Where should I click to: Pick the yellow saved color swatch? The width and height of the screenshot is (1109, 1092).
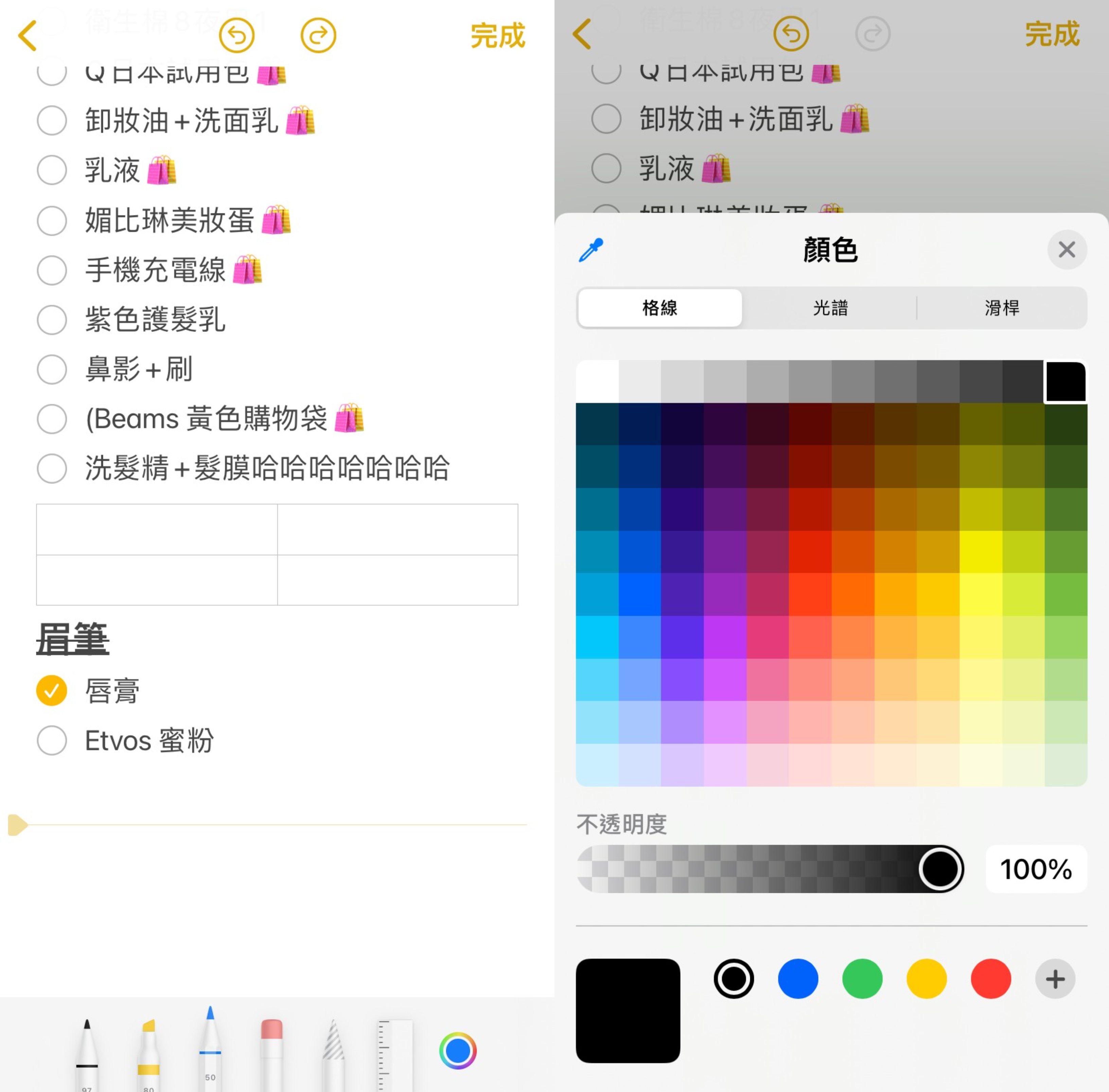point(926,979)
